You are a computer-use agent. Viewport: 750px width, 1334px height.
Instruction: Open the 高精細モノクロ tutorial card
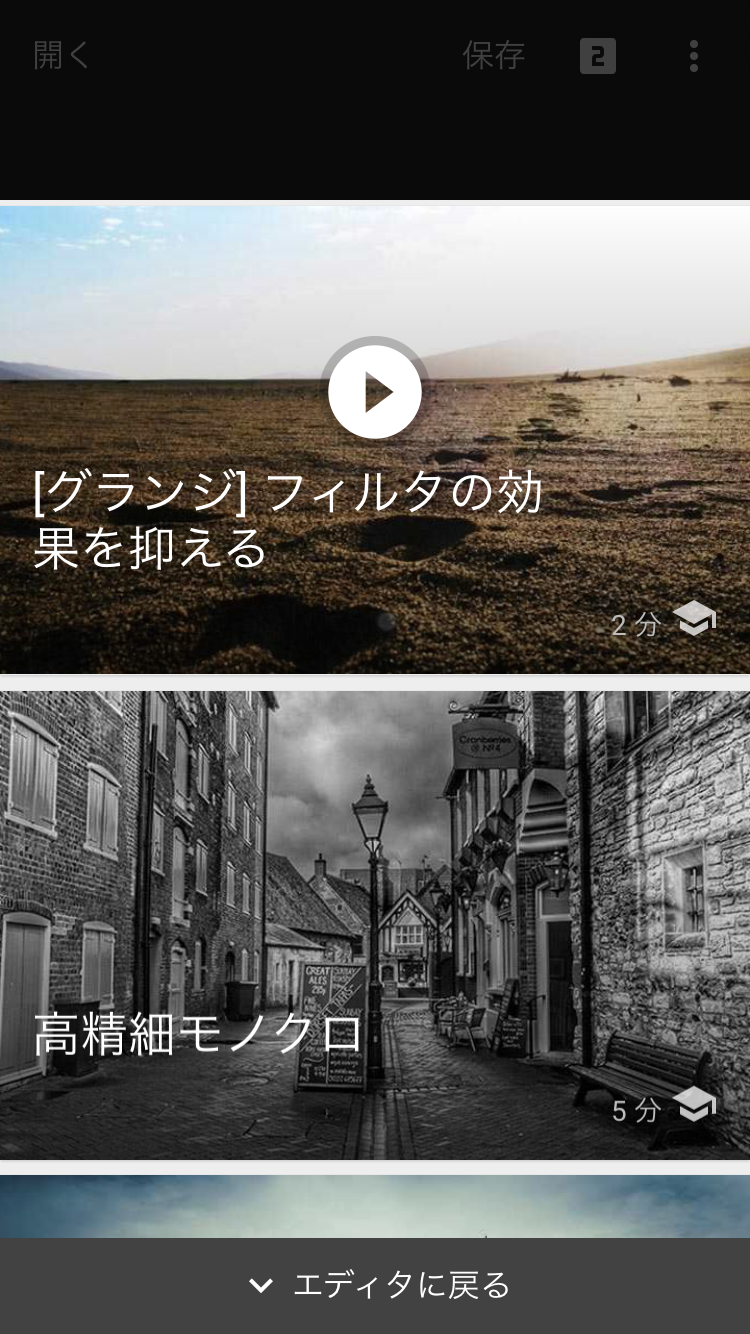coord(375,925)
